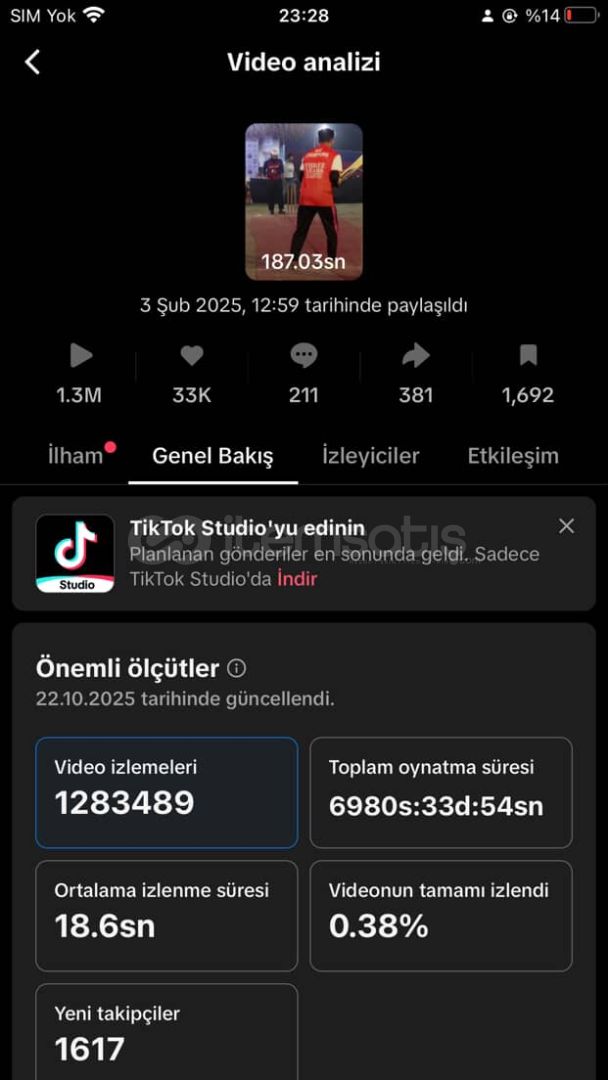This screenshot has height=1080, width=608.
Task: Switch to the Etkileşim tab
Action: 513,456
